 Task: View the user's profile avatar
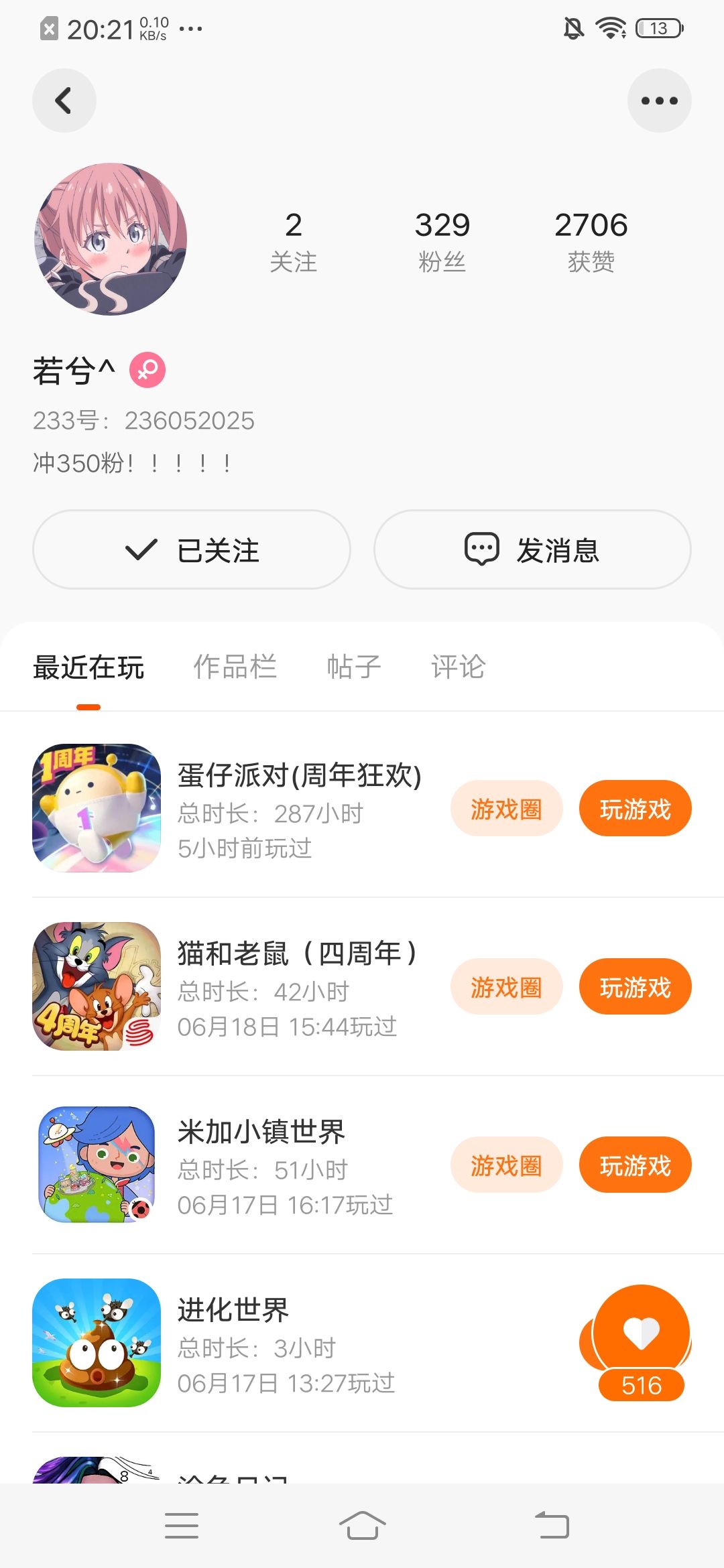tap(111, 239)
